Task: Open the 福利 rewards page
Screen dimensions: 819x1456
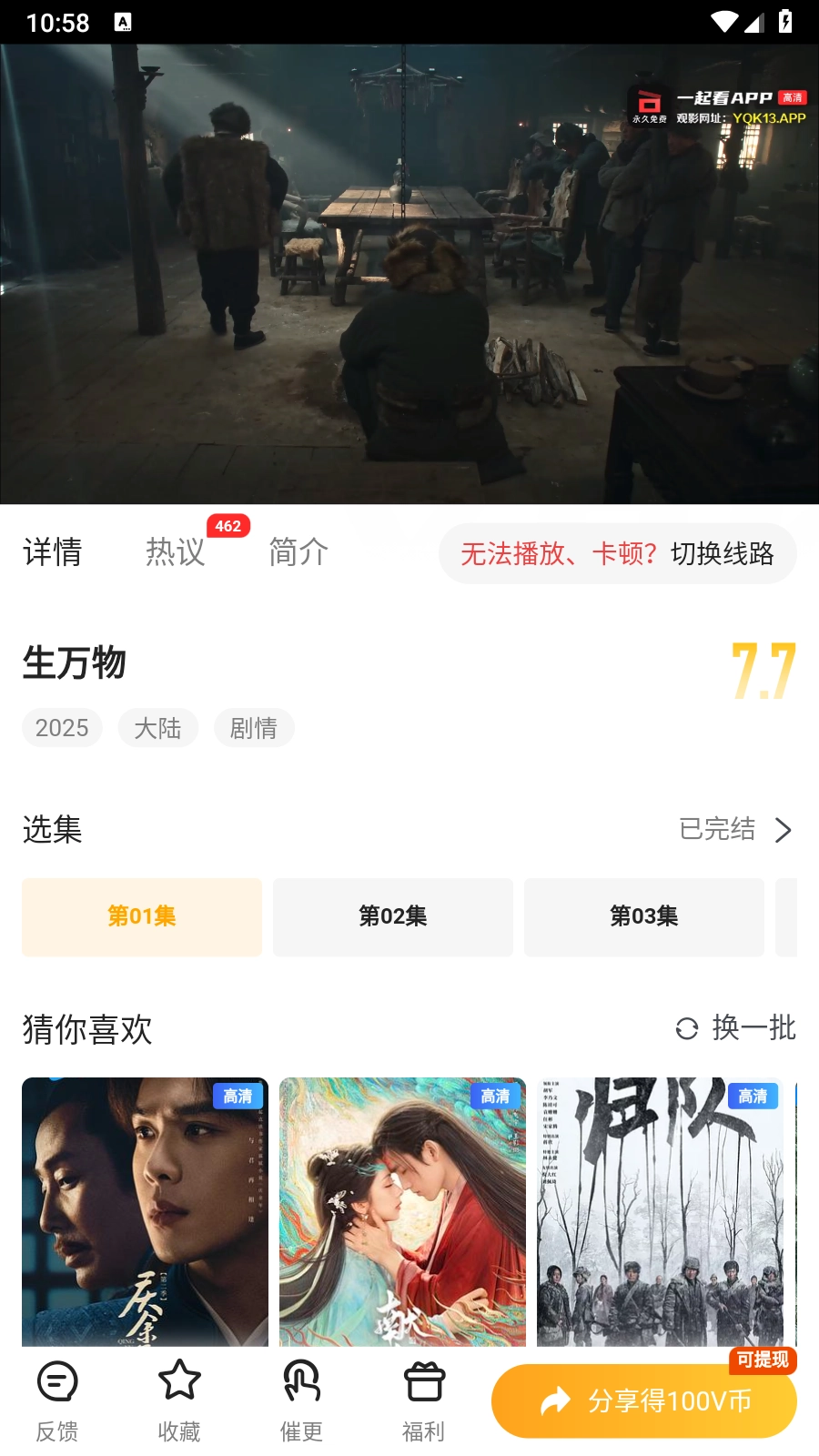Action: pyautogui.click(x=423, y=1400)
